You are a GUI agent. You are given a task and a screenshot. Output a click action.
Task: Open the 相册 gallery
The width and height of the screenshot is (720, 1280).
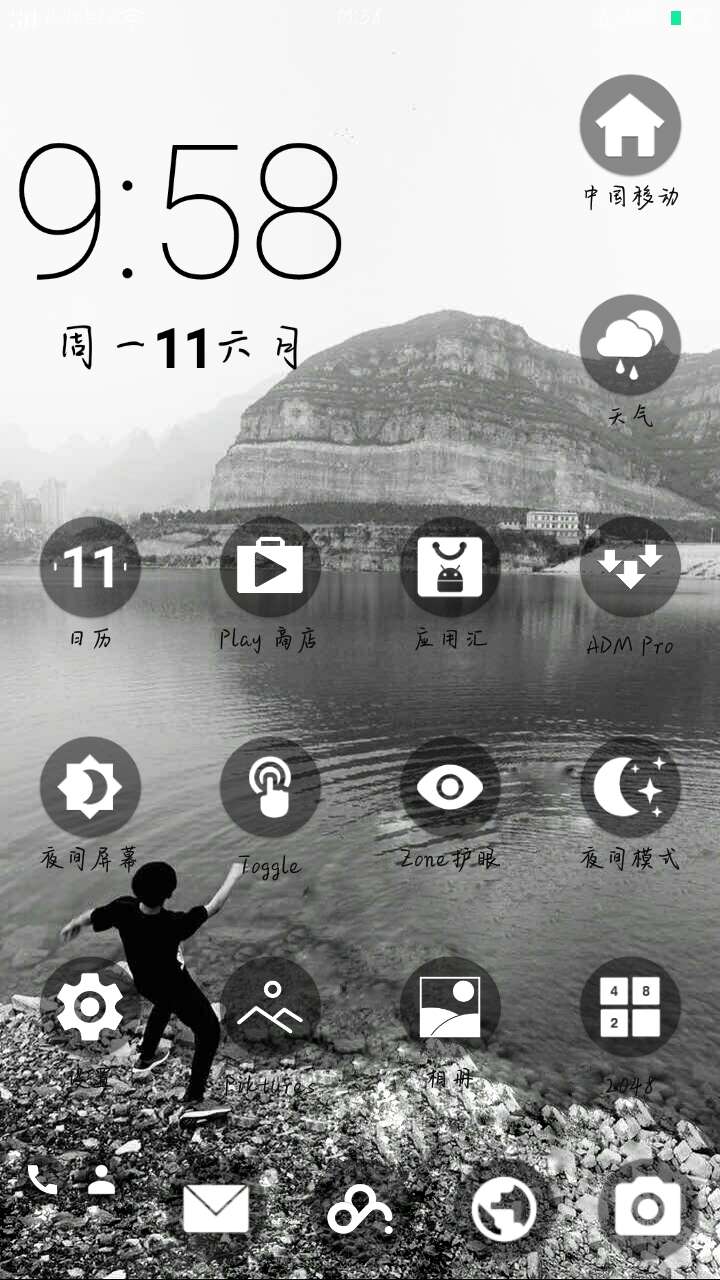click(450, 1007)
